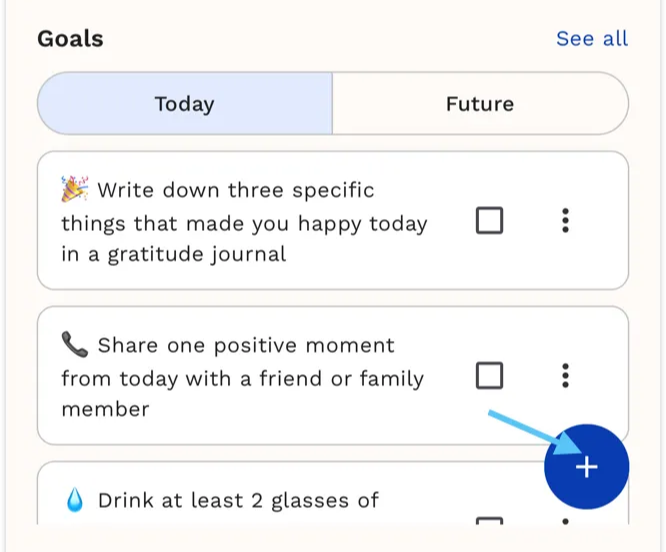This screenshot has height=552, width=666.
Task: Open the See all goals link
Action: pos(591,39)
